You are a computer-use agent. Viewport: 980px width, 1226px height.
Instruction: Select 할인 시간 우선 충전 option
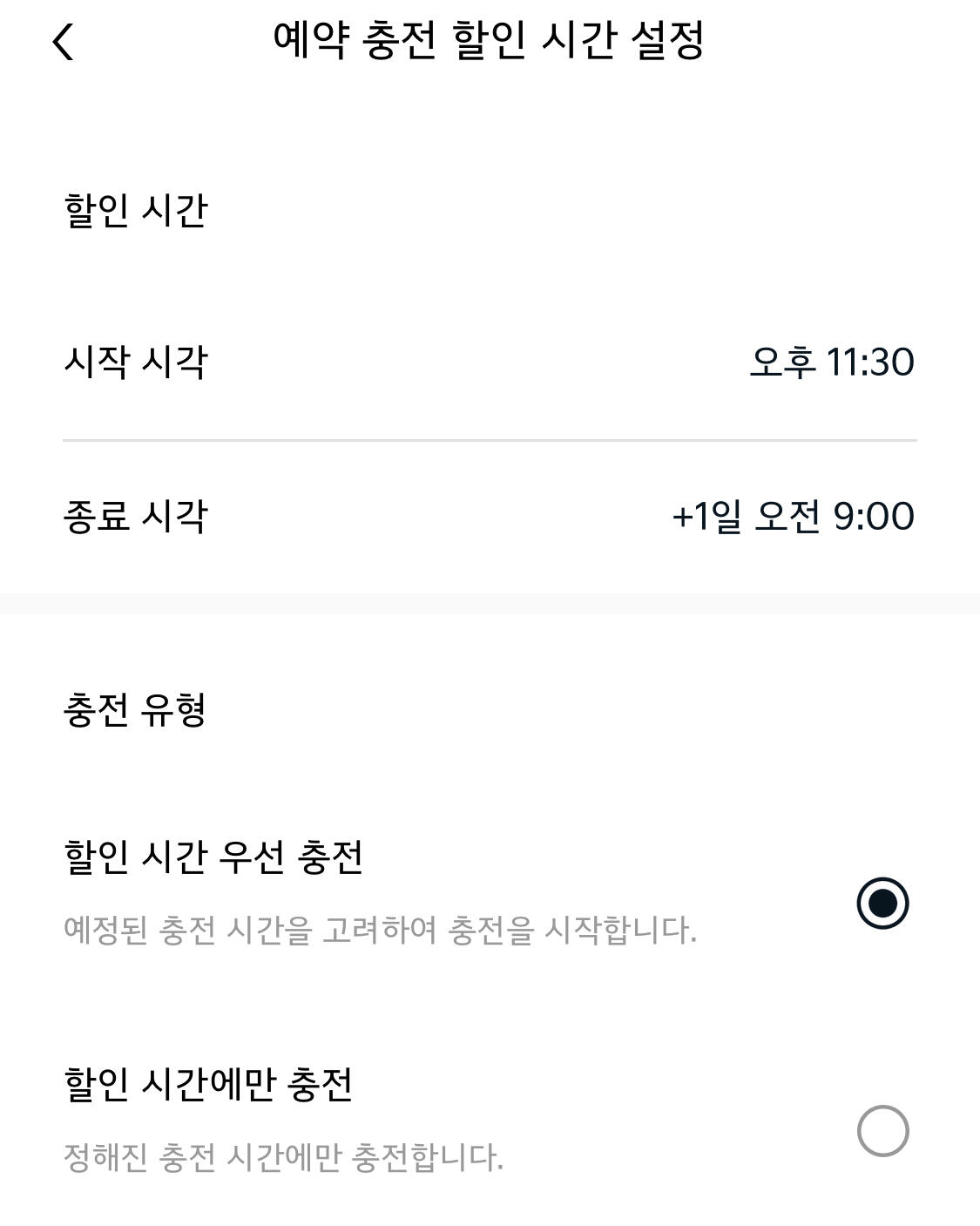coord(882,903)
